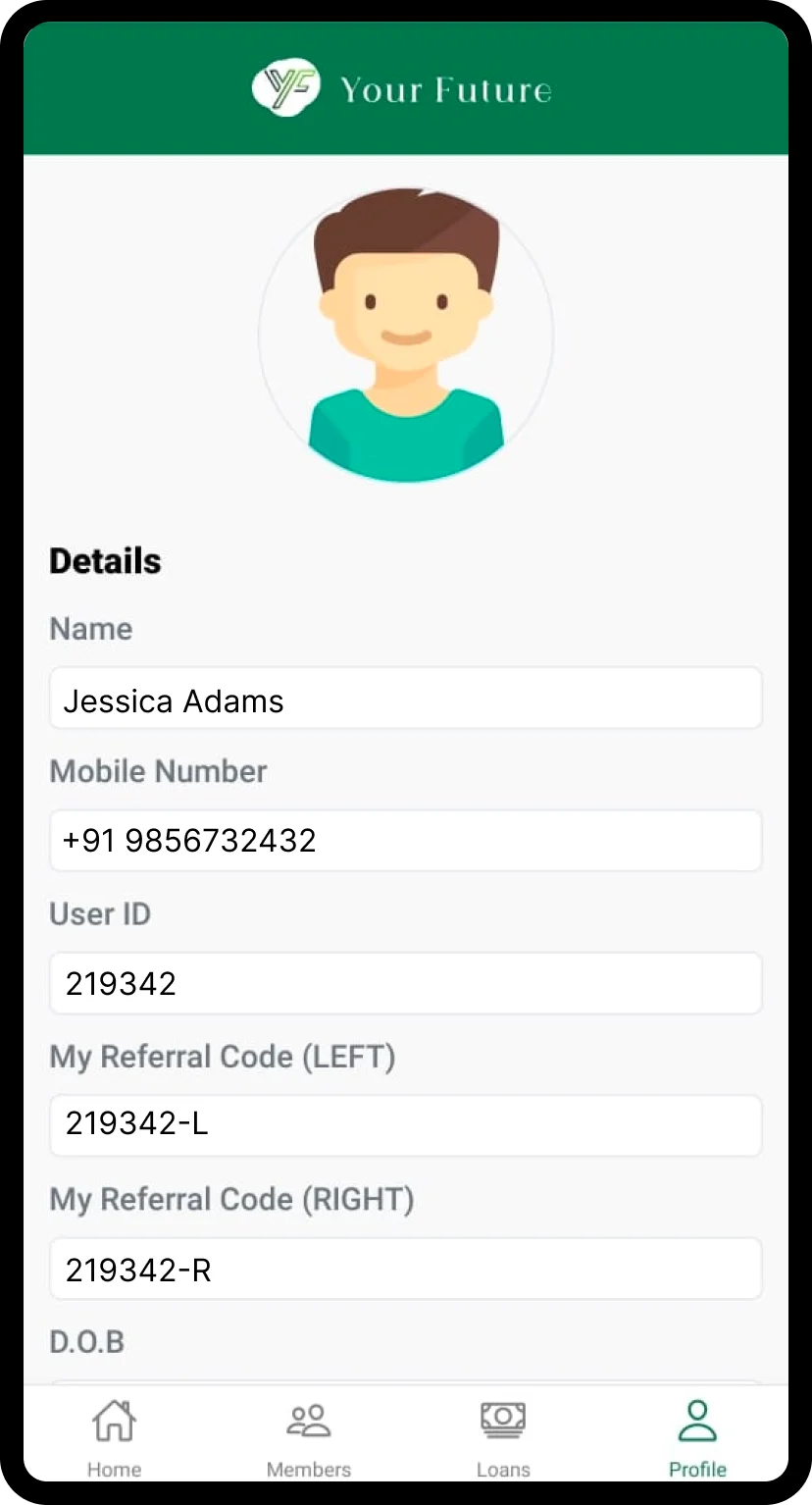Tap the Name field with Jessica Adams
This screenshot has height=1505, width=812.
(x=406, y=699)
